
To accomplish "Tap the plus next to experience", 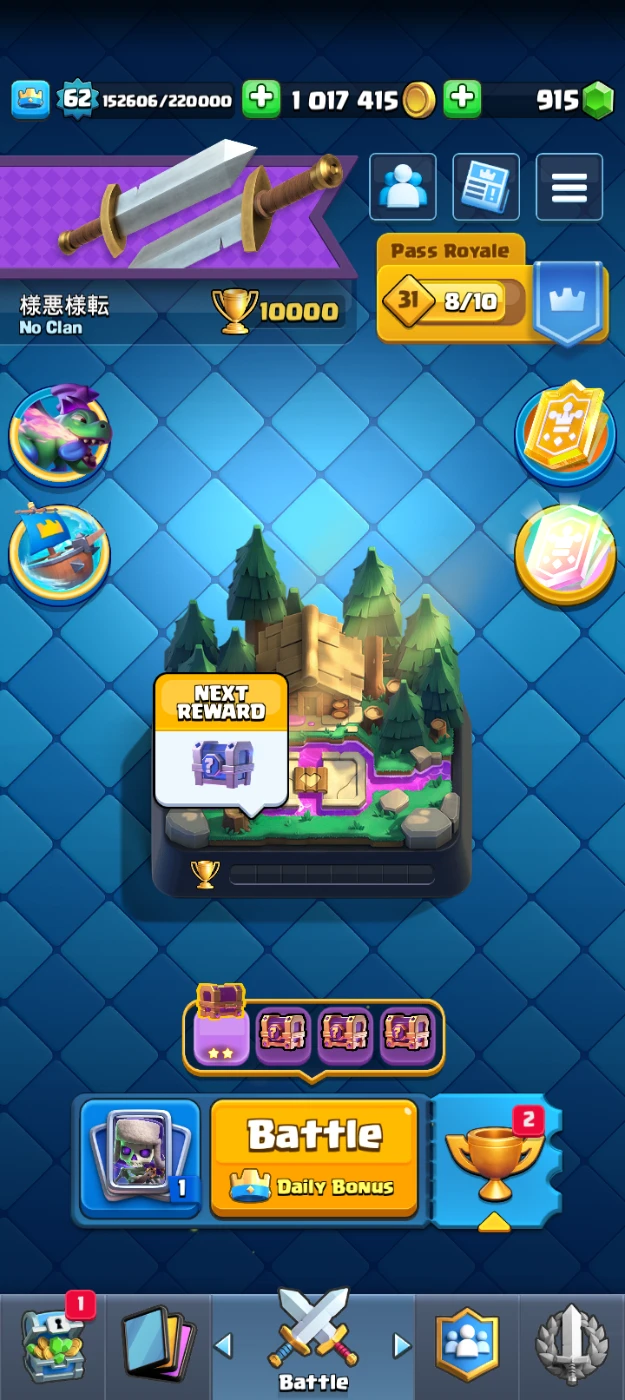I will coord(261,99).
